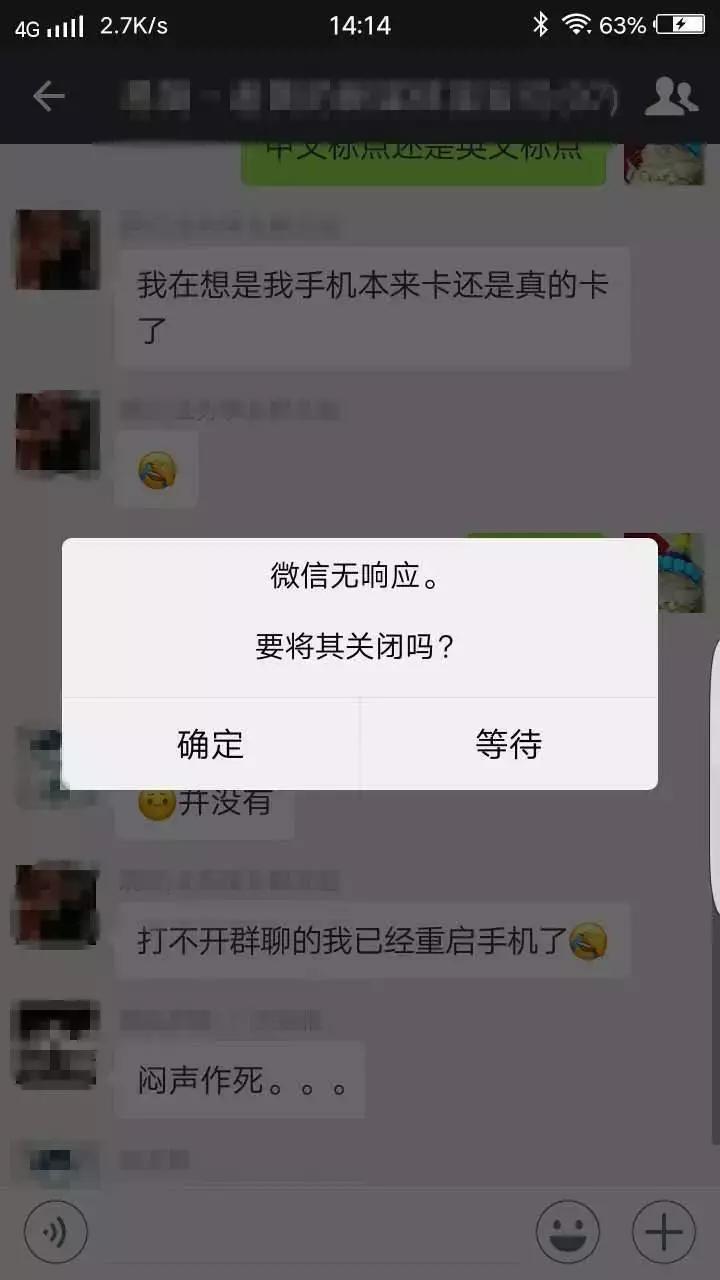The width and height of the screenshot is (720, 1280).
Task: Tap the message 我在想是我手机本来卡还是真的卡了
Action: (x=374, y=305)
